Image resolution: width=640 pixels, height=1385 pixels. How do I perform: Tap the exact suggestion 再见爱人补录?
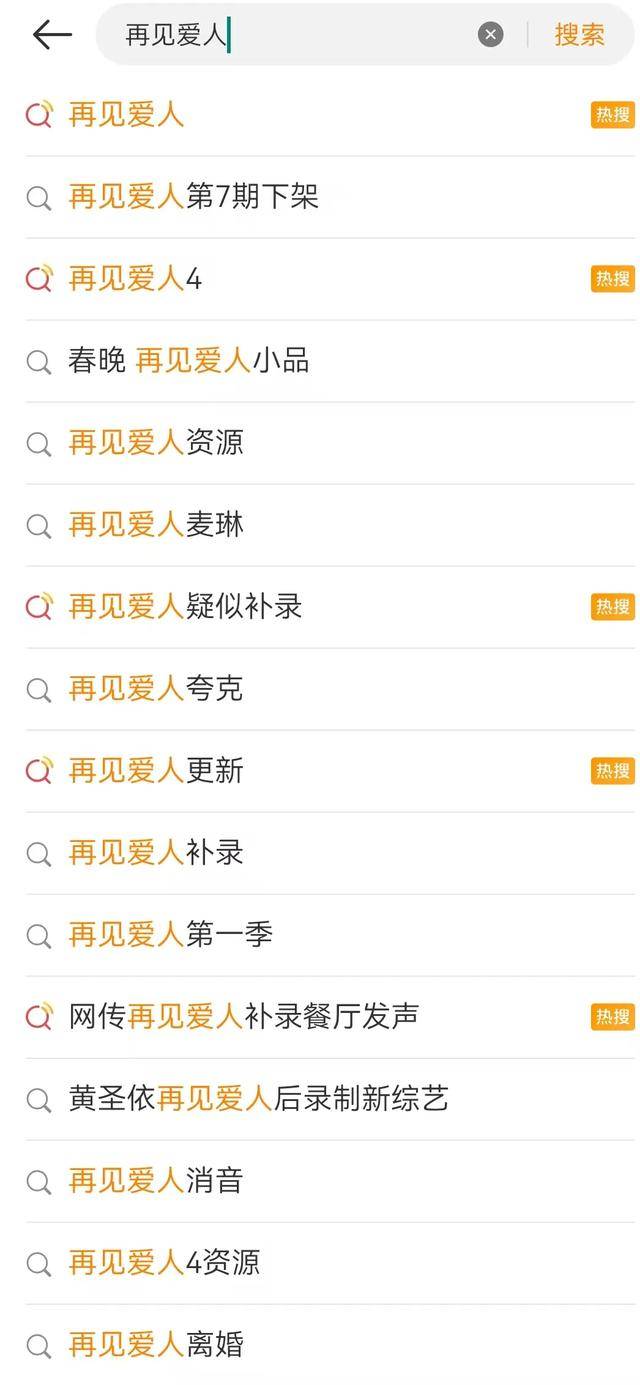(x=330, y=853)
